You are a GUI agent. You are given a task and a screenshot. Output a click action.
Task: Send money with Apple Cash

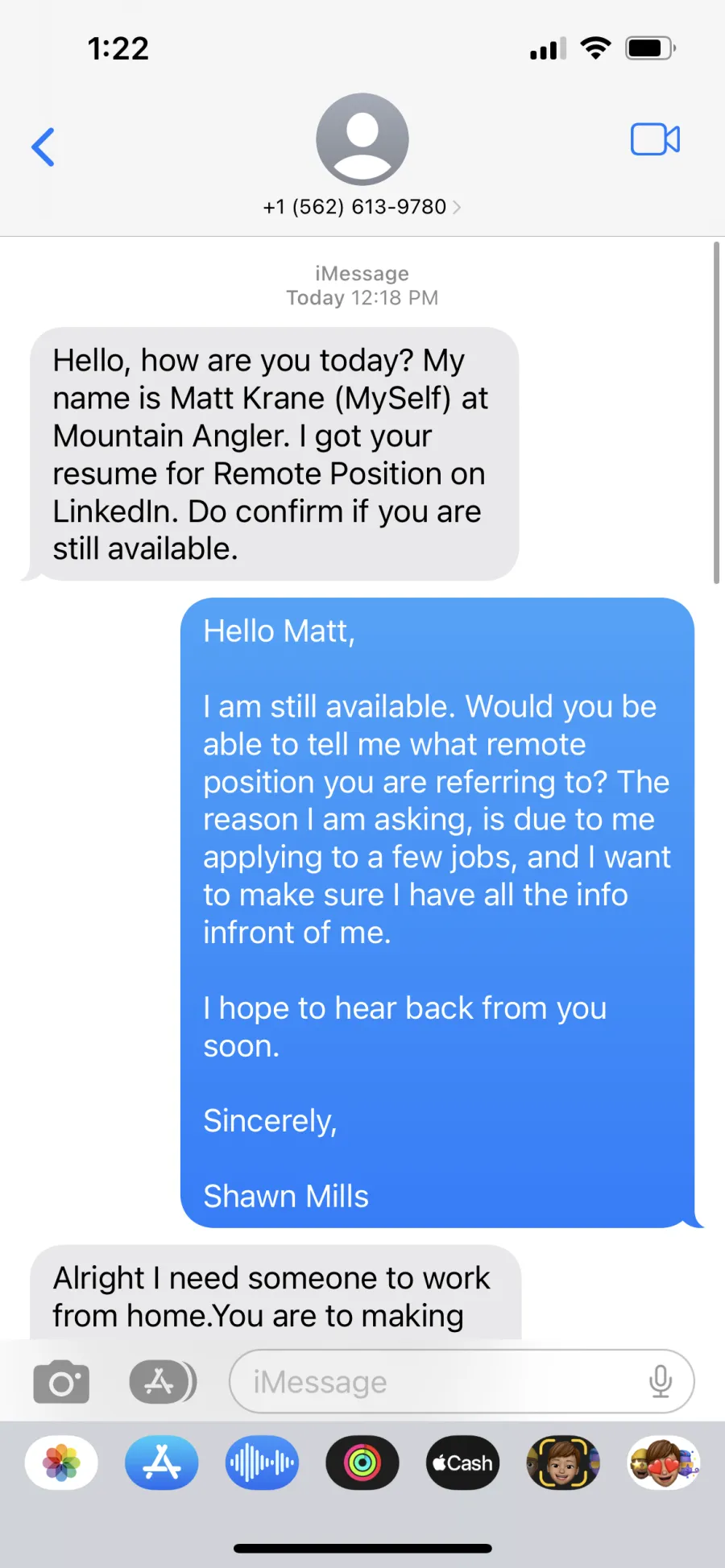[462, 1463]
